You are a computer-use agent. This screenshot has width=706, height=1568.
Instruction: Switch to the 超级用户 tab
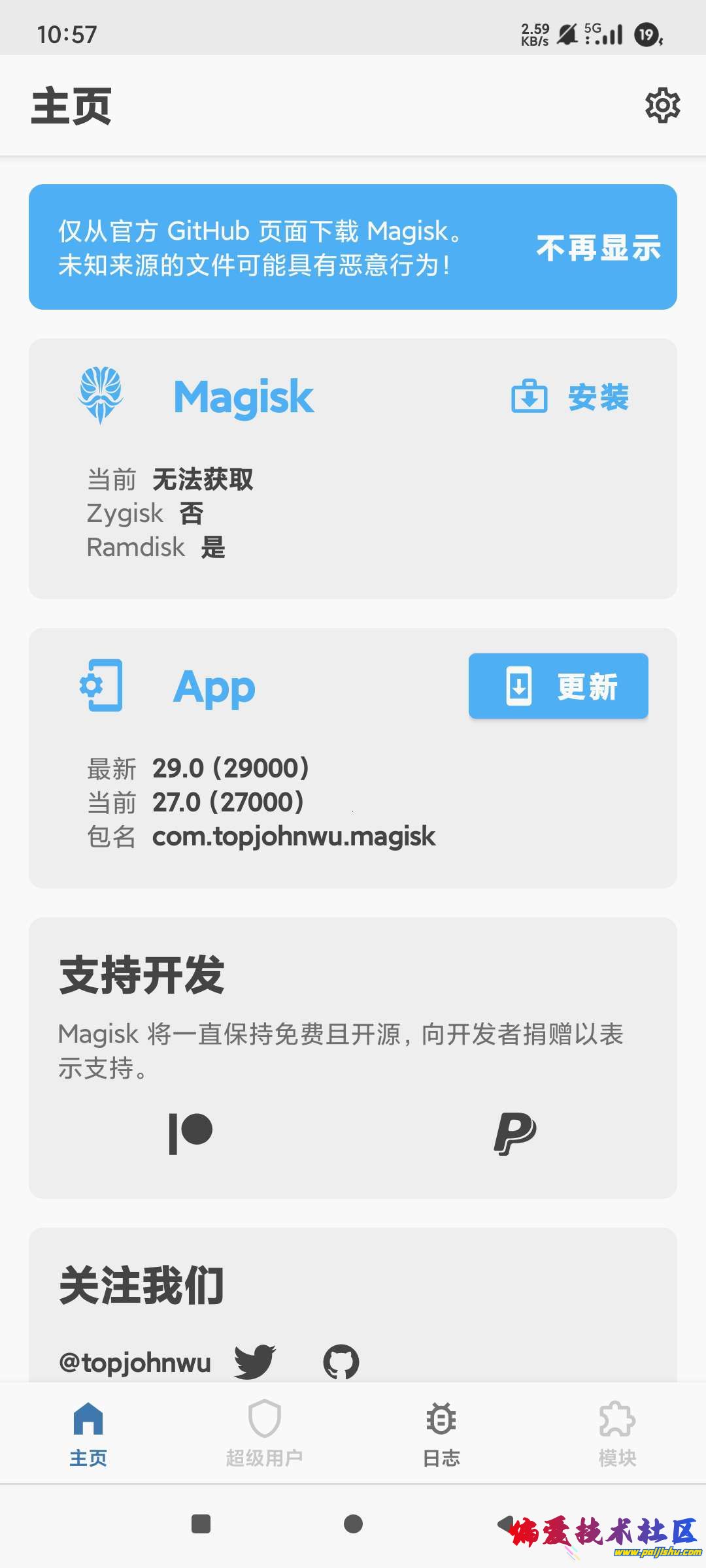(x=265, y=1432)
